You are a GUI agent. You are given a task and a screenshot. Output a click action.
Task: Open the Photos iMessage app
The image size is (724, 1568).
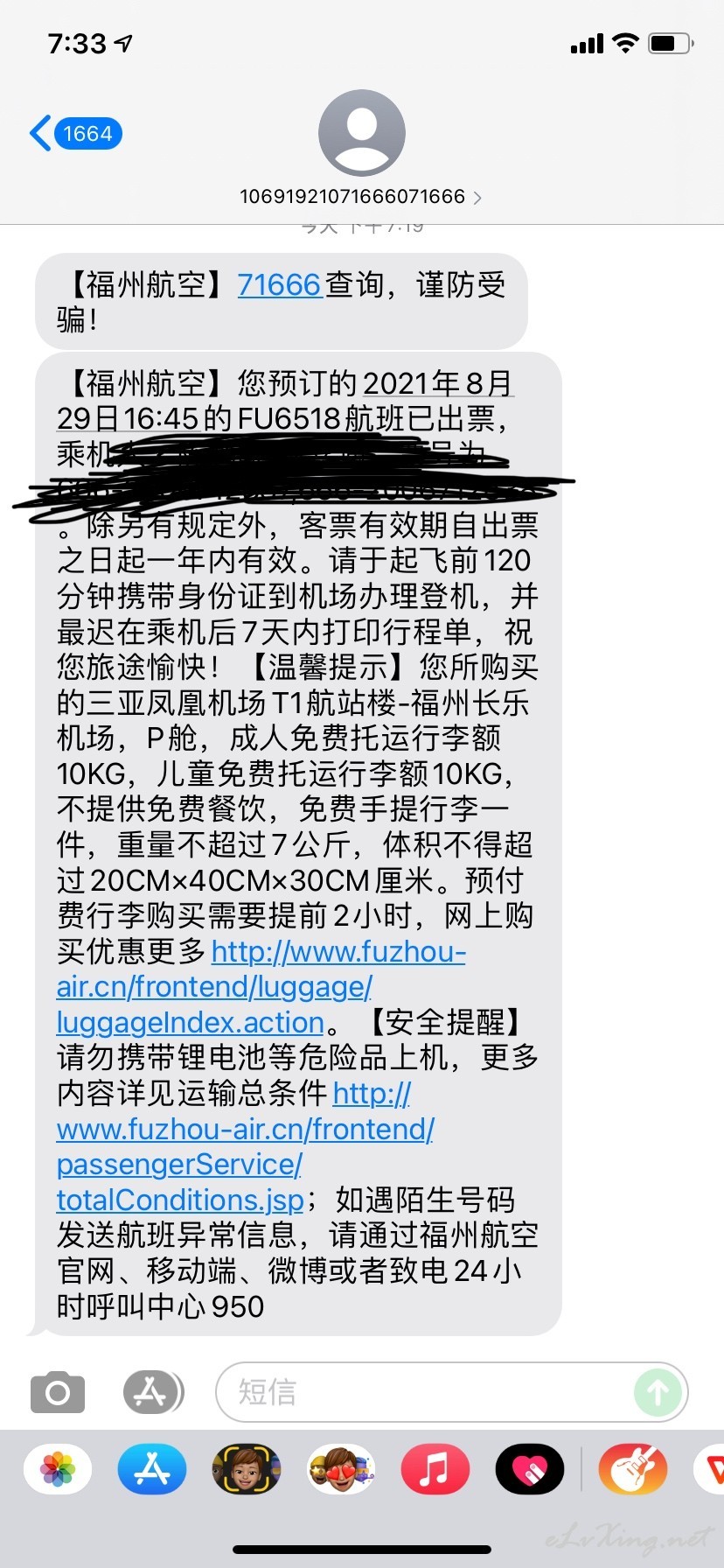pyautogui.click(x=58, y=1469)
